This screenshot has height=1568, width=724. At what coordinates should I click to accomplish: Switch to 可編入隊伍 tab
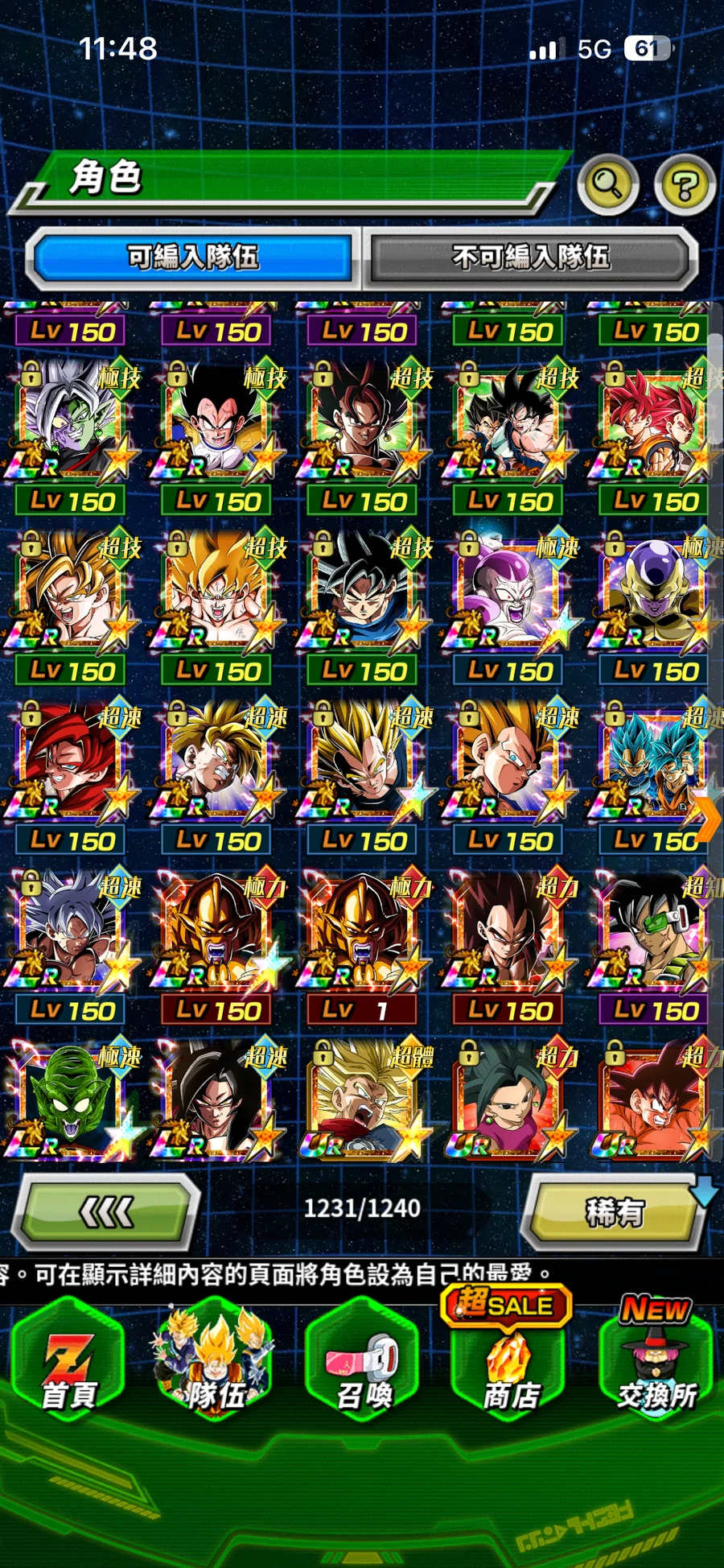tap(192, 258)
